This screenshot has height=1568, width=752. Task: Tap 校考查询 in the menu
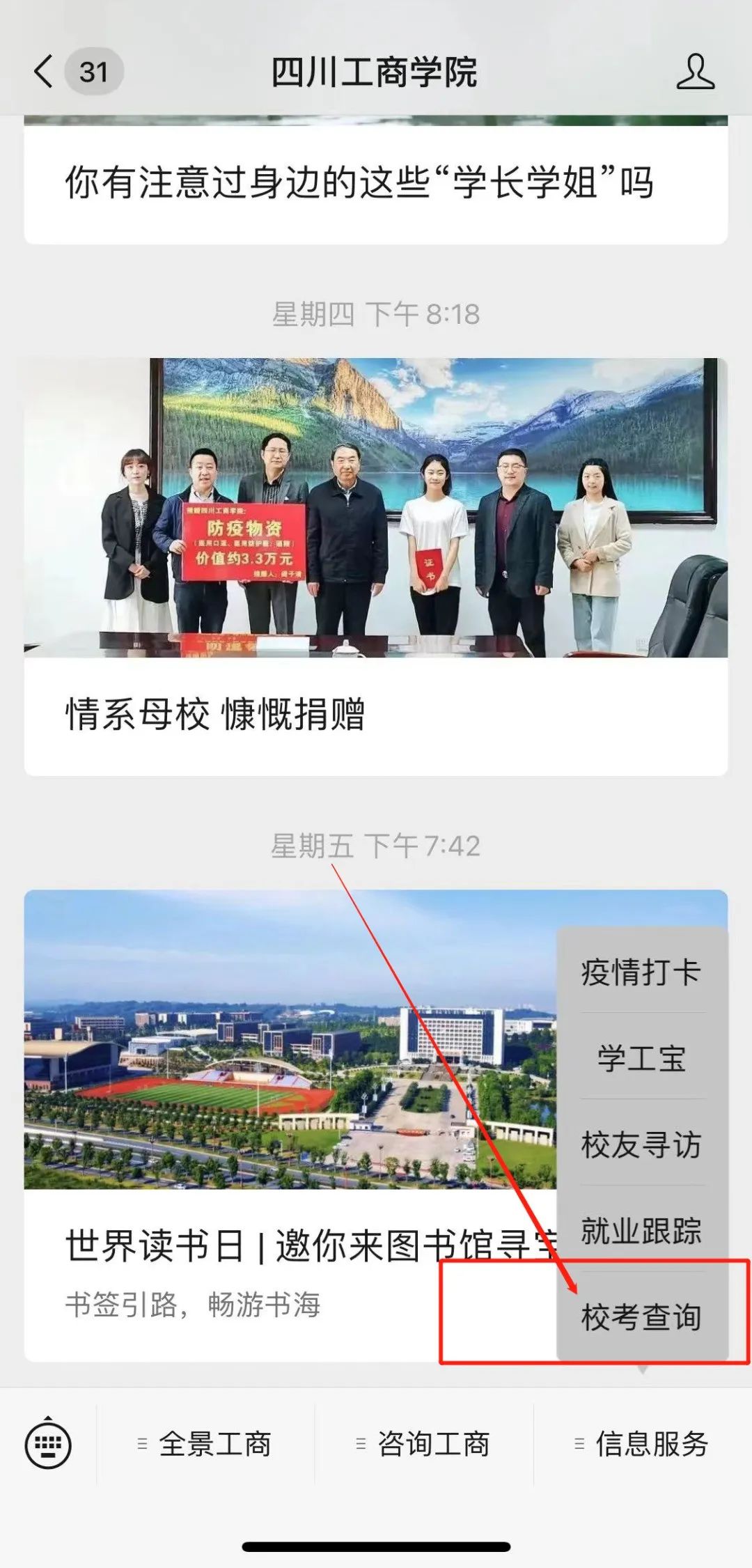pyautogui.click(x=641, y=1317)
